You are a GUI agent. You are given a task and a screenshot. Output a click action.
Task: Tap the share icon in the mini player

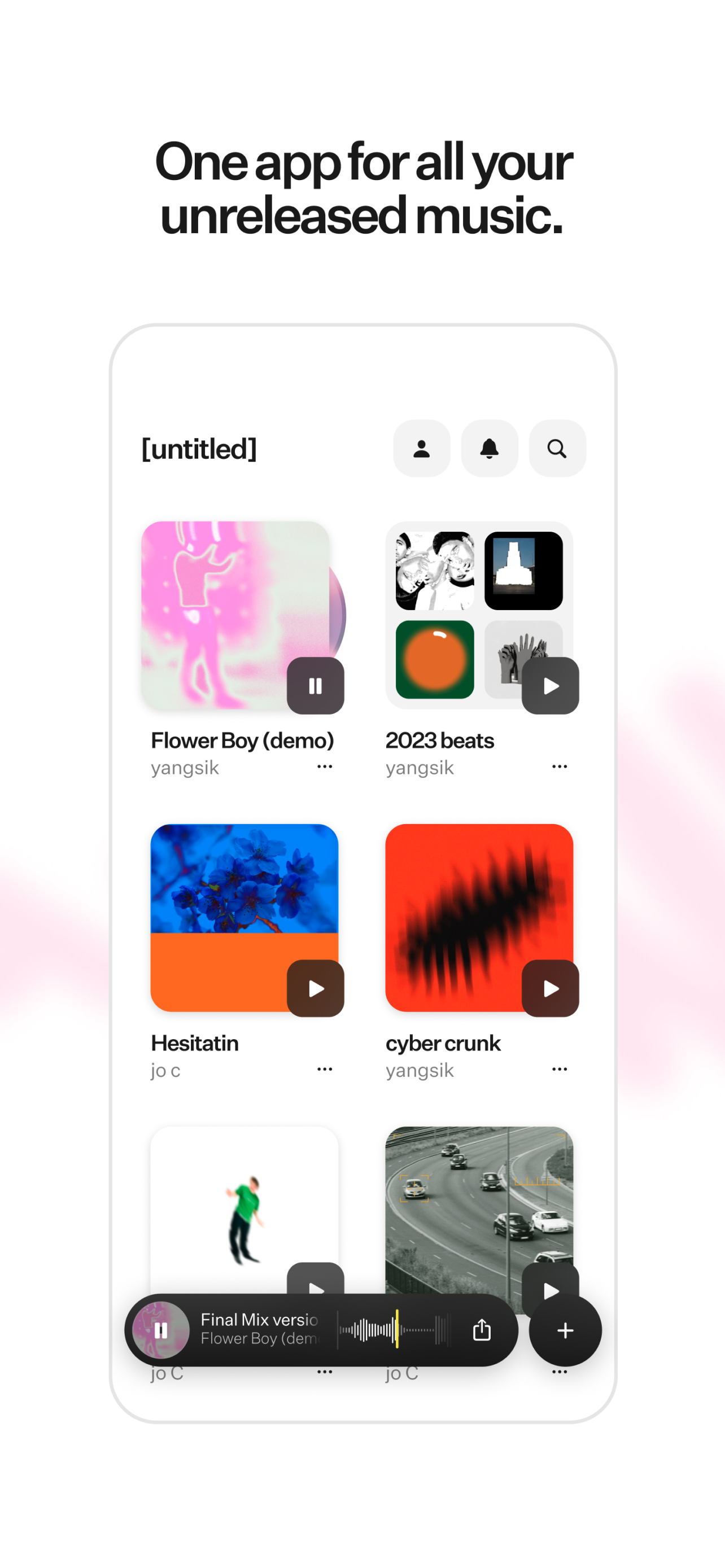click(482, 1330)
